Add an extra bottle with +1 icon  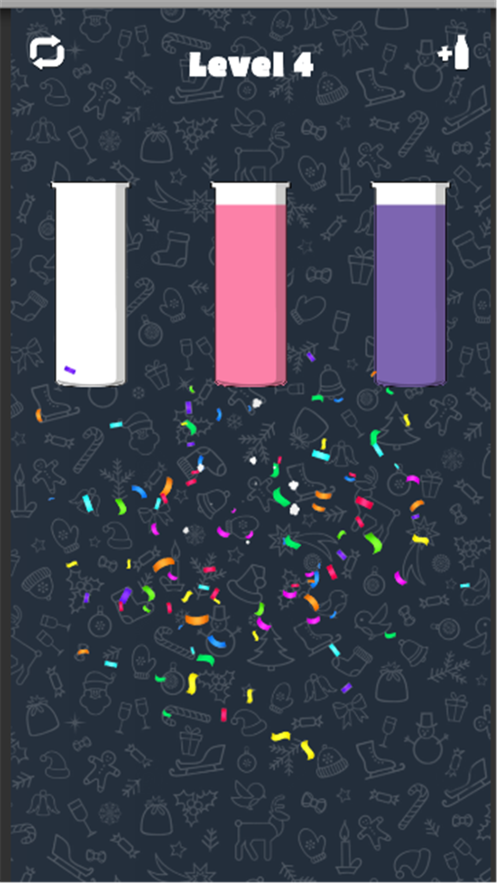click(454, 52)
